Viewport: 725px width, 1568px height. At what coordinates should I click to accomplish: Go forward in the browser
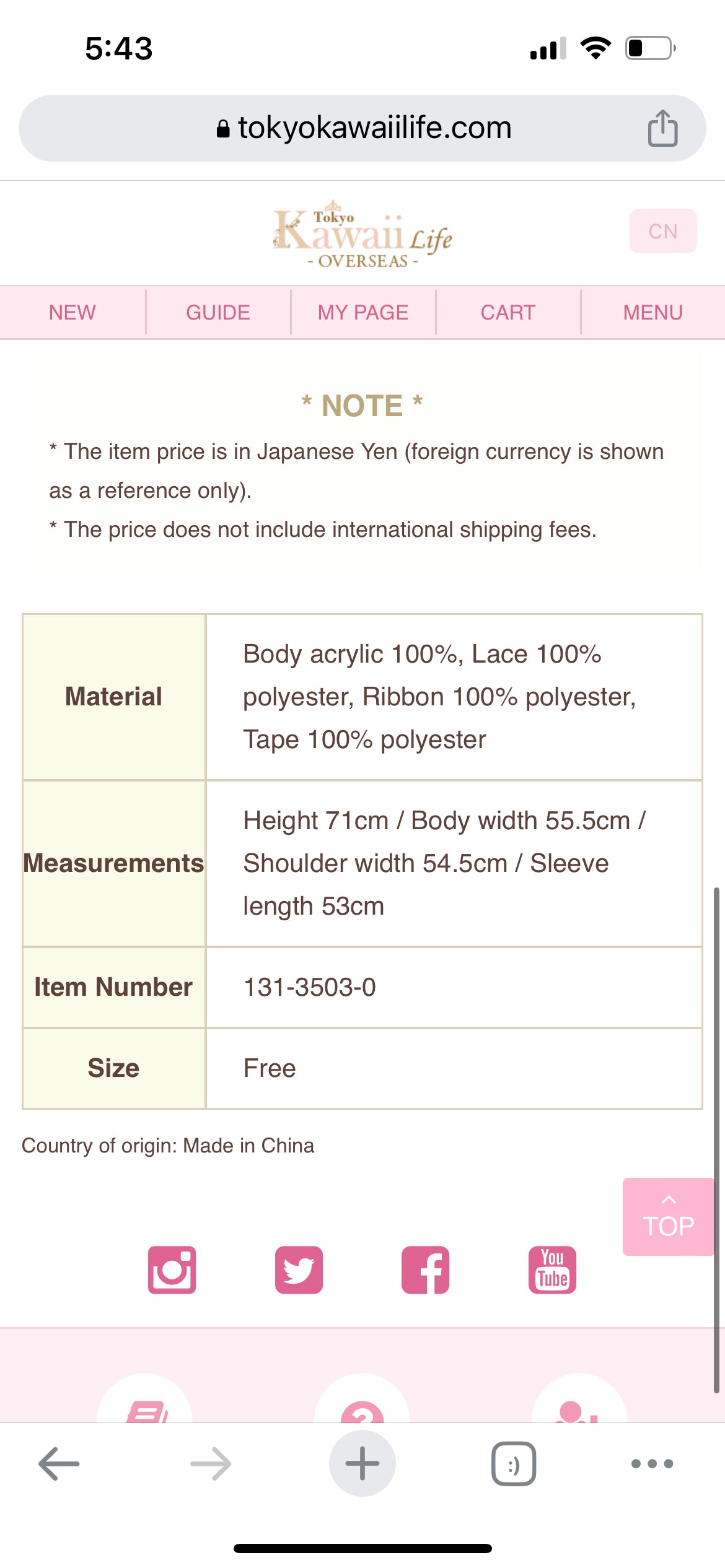click(211, 1463)
